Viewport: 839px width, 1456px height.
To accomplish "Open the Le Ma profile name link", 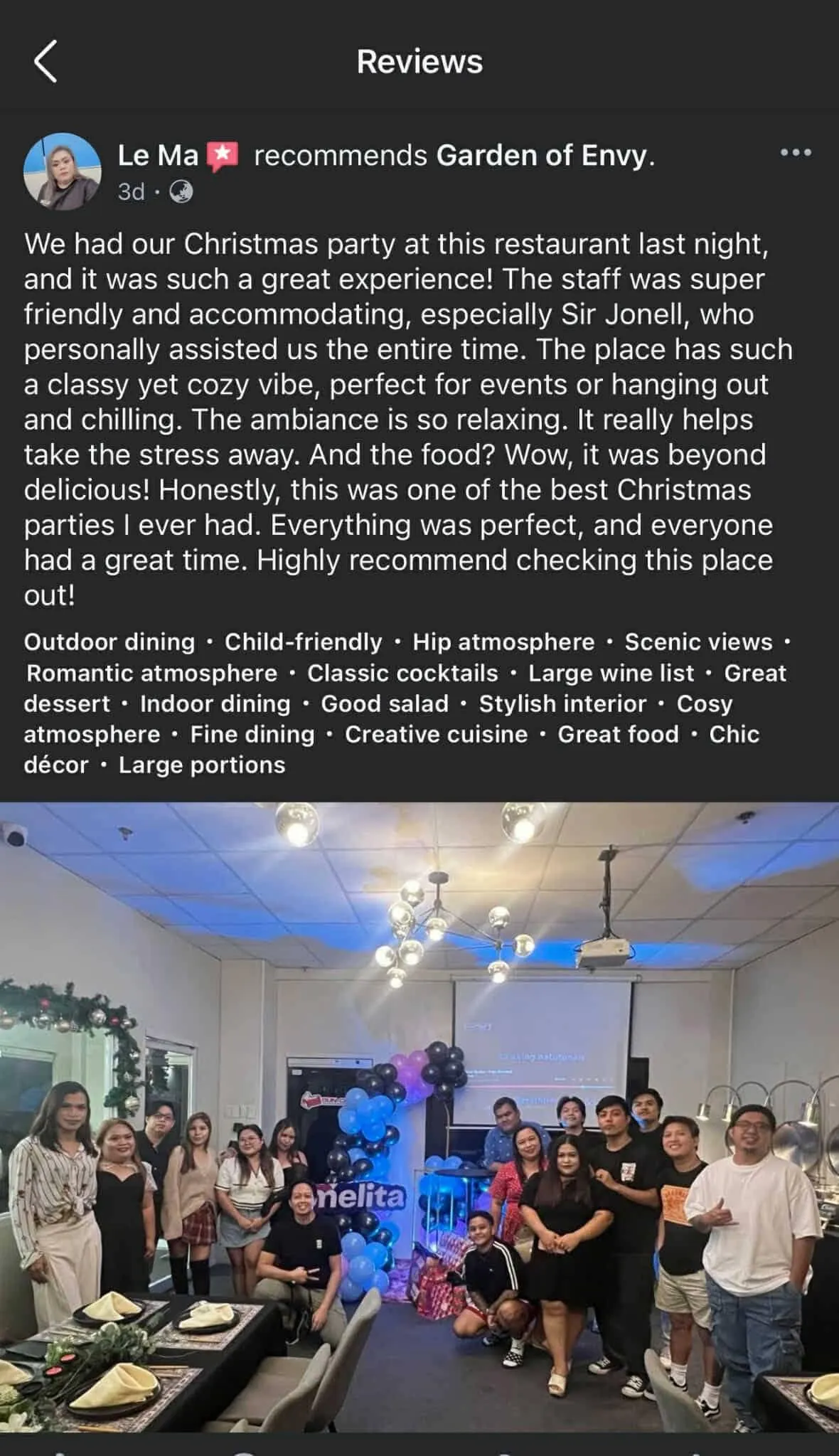I will (x=158, y=156).
